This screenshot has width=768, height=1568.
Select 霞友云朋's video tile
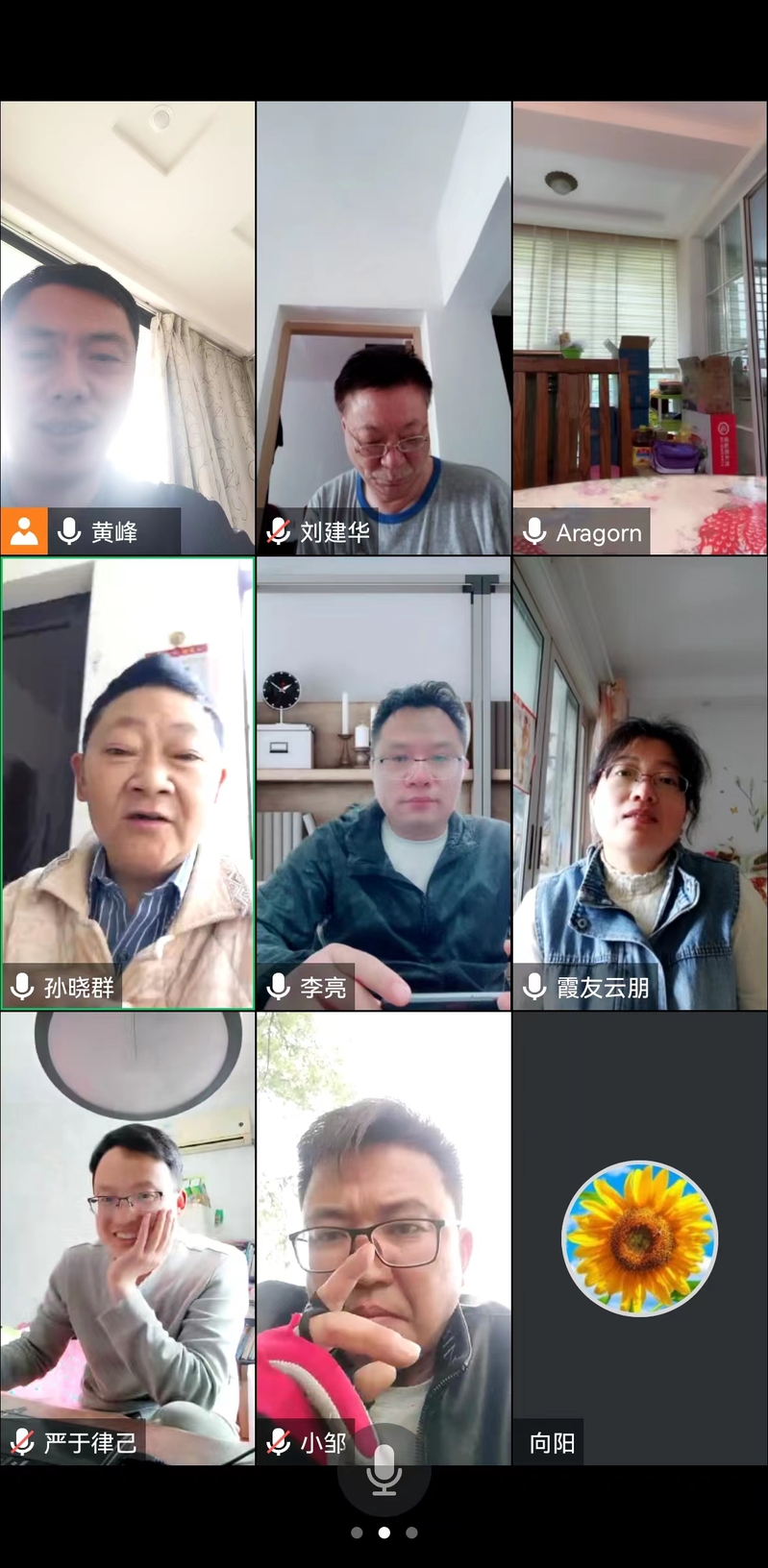click(640, 782)
